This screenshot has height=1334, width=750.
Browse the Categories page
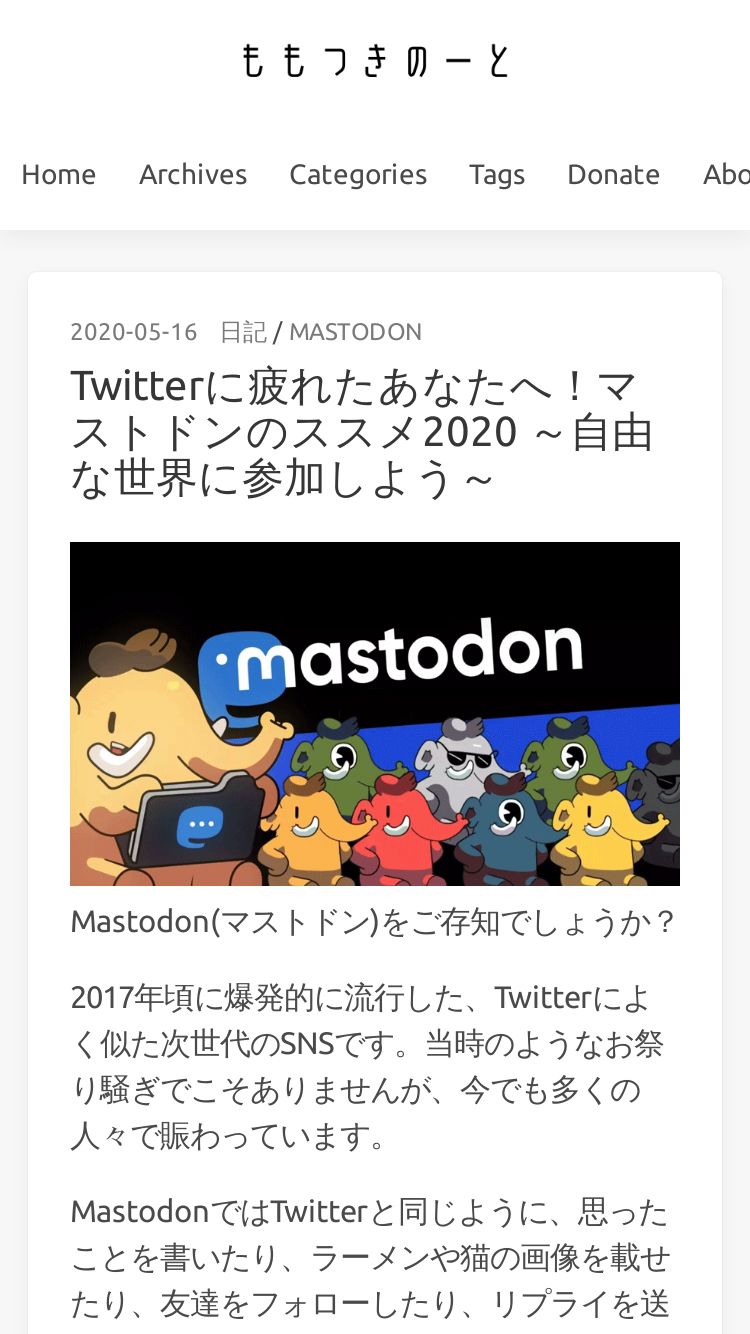358,174
